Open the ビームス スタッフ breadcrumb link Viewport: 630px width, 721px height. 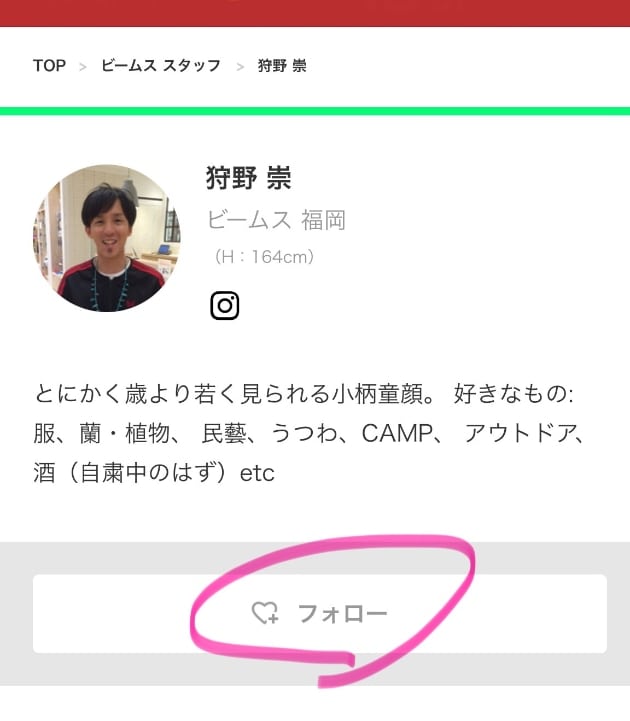(161, 66)
